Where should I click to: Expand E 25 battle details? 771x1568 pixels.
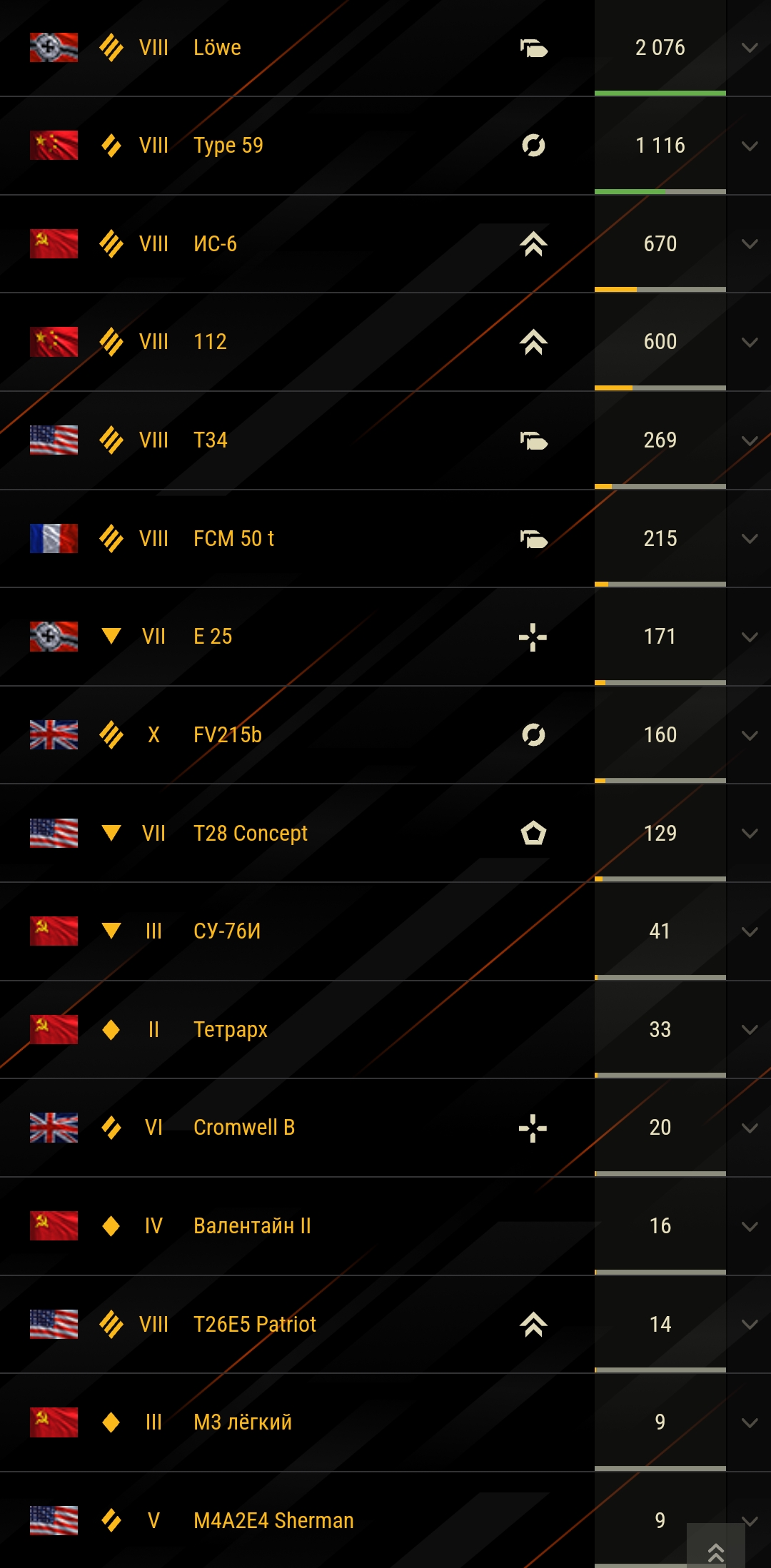(x=749, y=637)
